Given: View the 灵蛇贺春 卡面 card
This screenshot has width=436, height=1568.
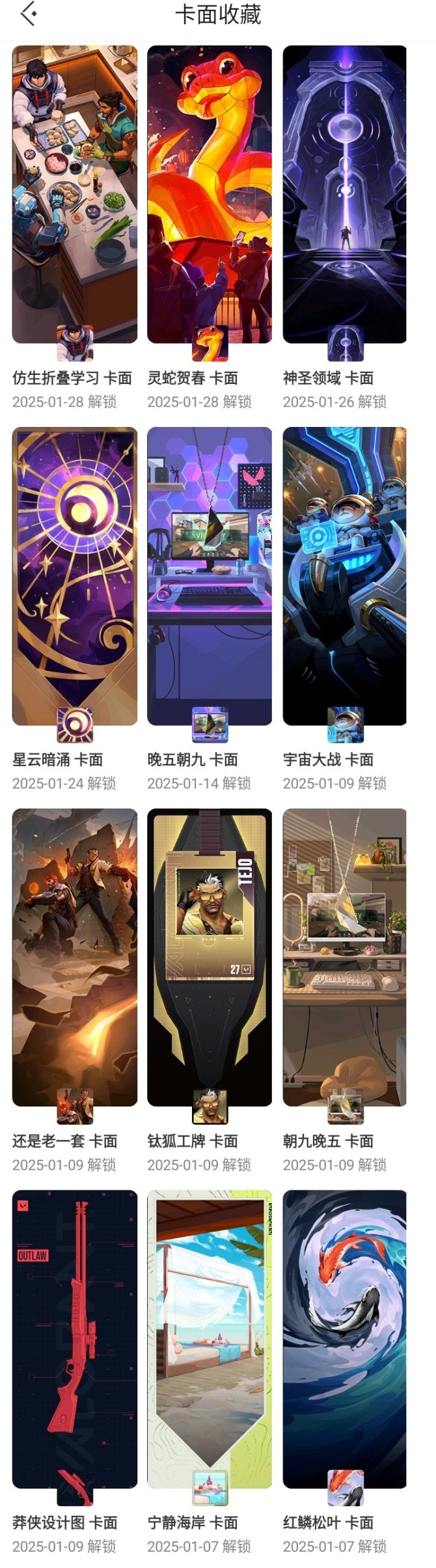Looking at the screenshot, I should pyautogui.click(x=210, y=194).
